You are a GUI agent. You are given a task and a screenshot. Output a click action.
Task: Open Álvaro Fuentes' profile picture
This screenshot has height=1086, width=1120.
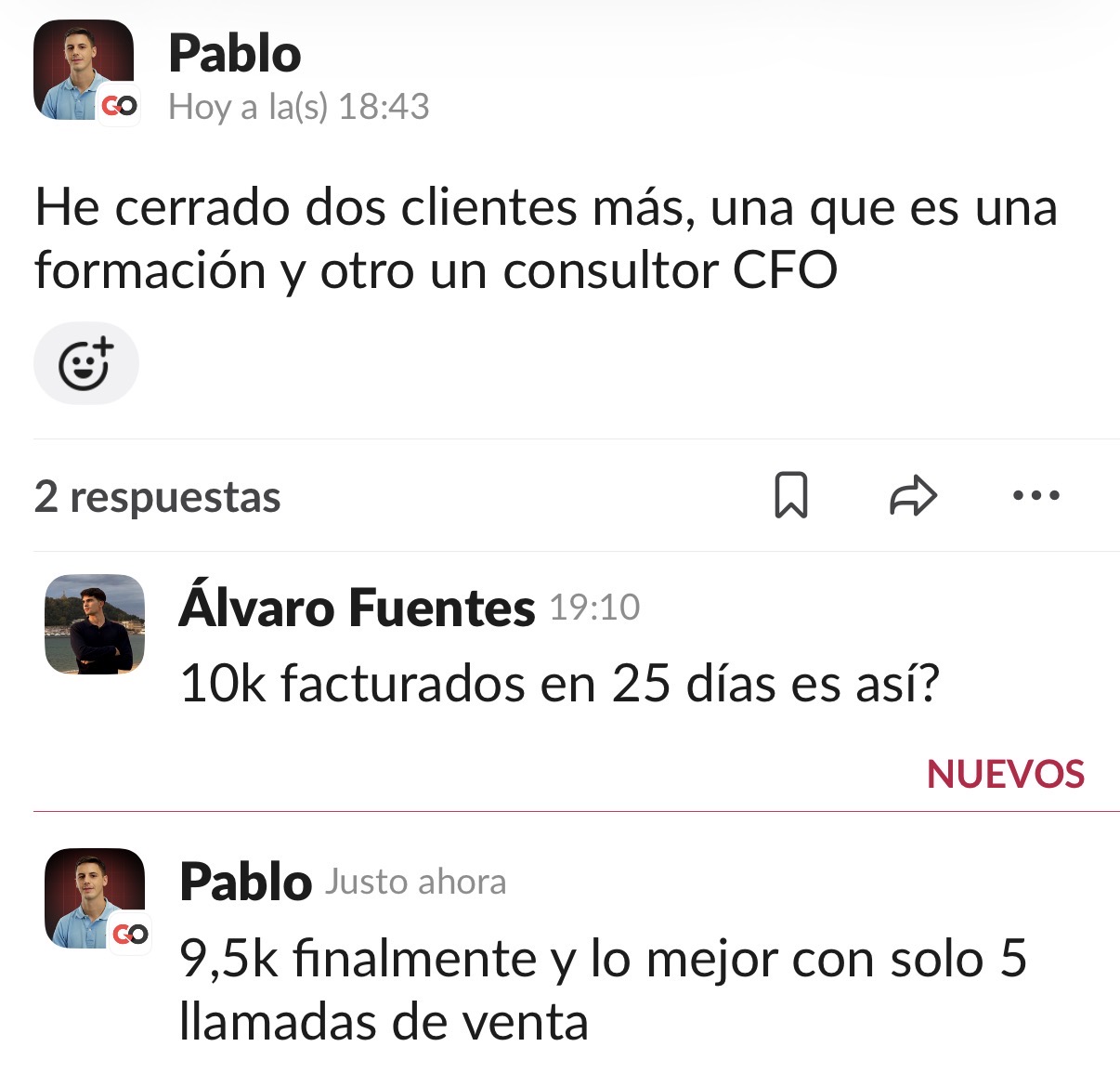point(95,623)
